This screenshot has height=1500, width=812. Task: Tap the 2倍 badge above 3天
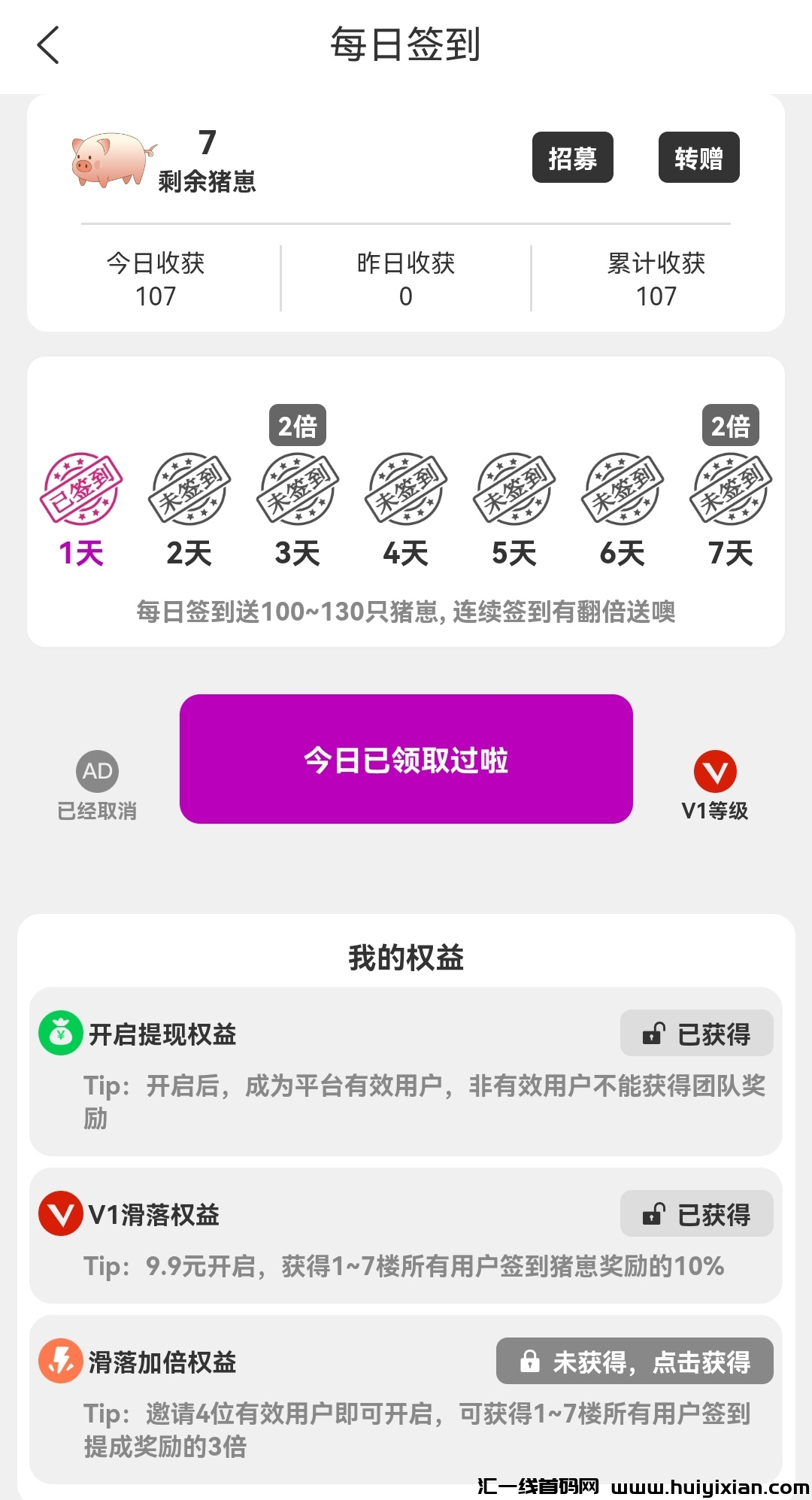(296, 425)
